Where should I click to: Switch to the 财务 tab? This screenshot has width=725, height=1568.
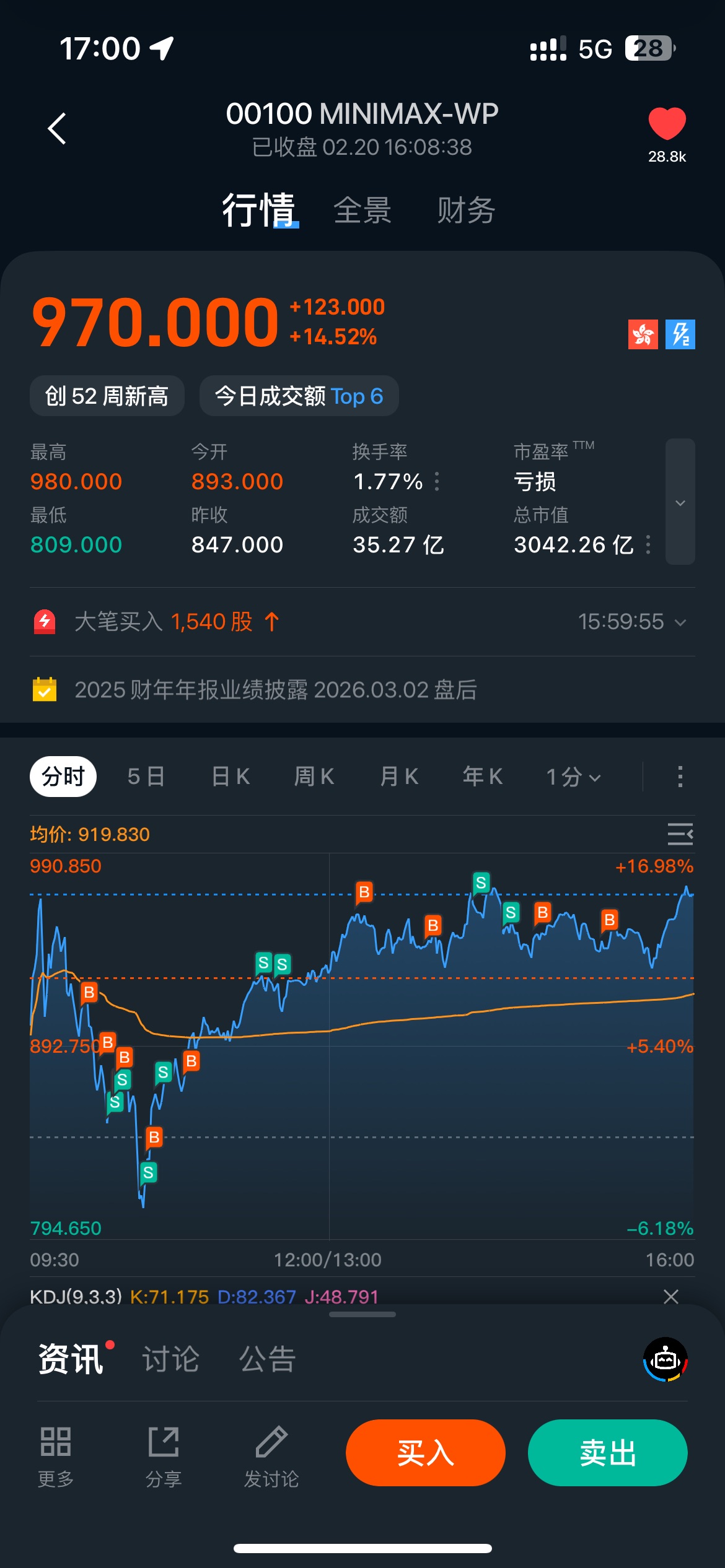tap(466, 210)
